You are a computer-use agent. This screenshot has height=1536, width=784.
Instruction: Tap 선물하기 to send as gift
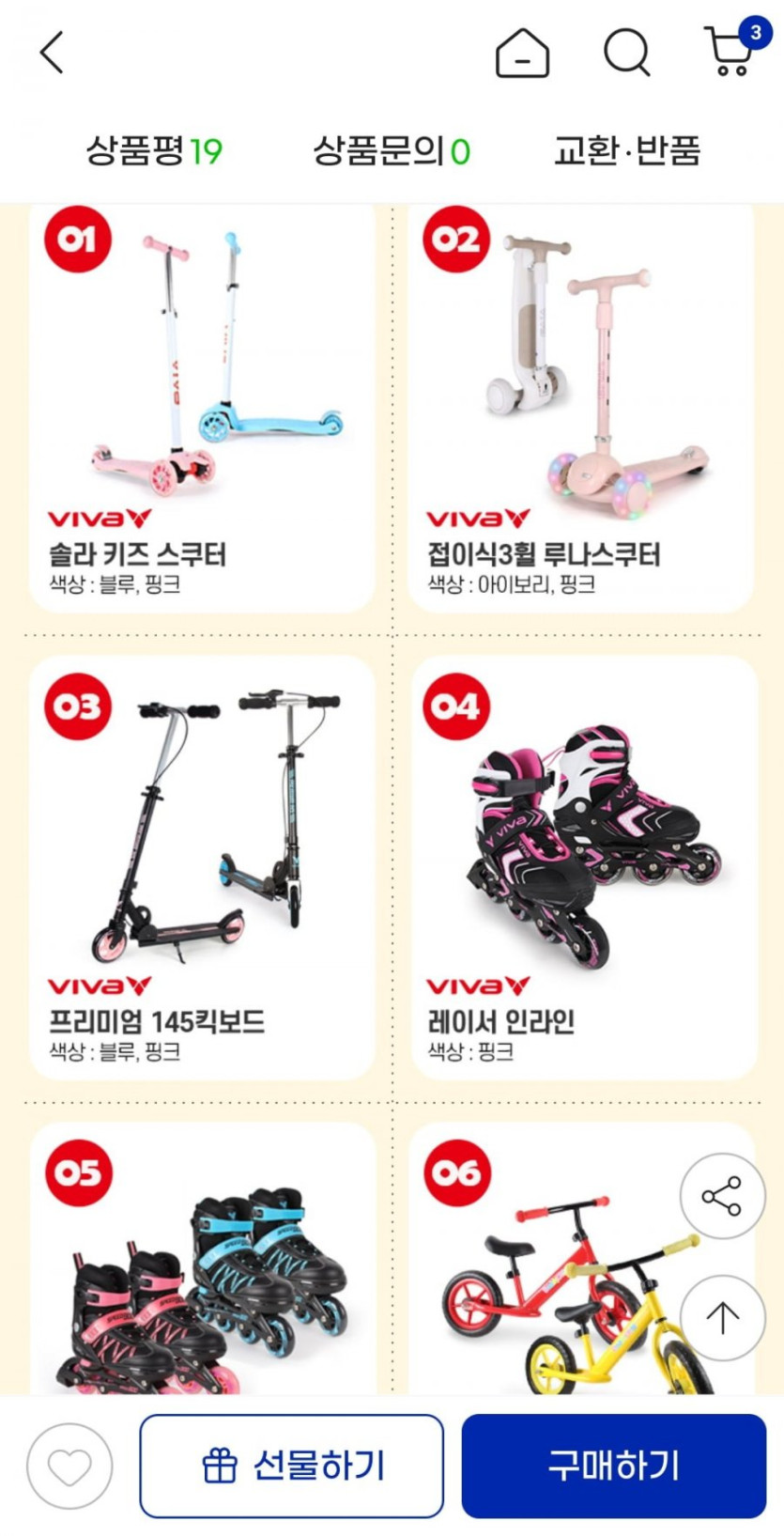coord(292,1466)
